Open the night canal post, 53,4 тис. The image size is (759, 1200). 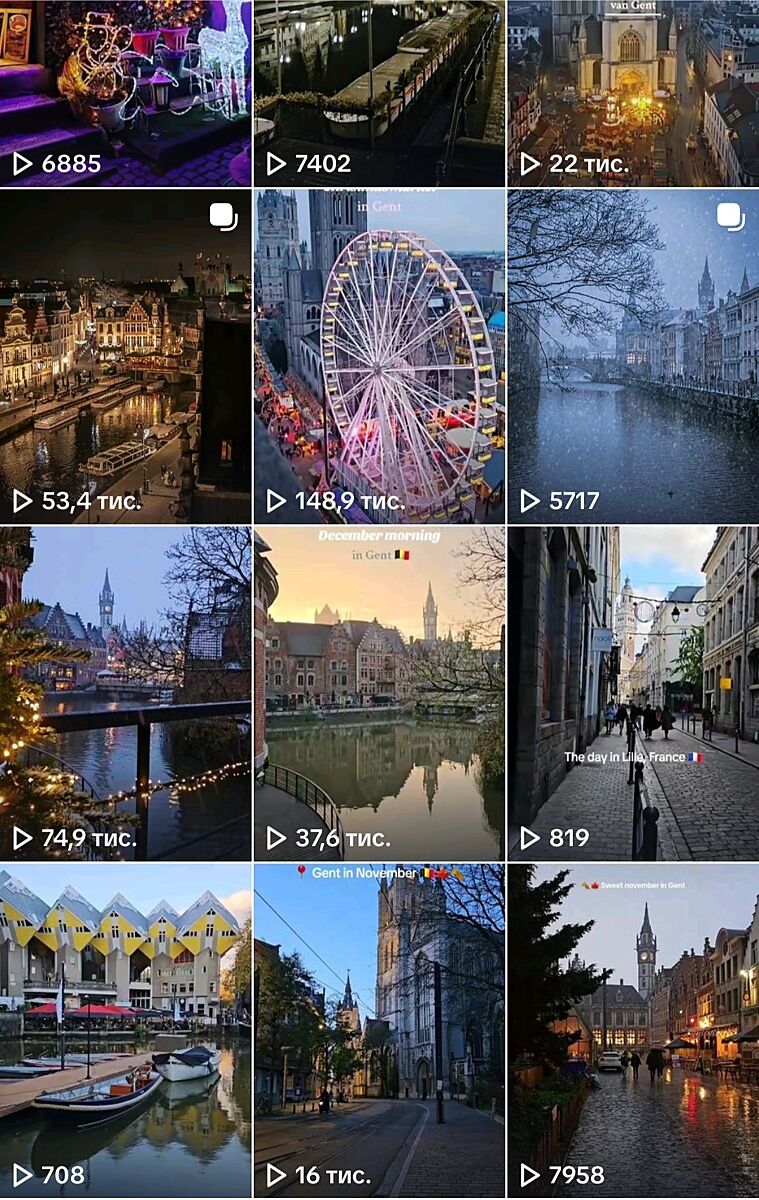tap(125, 356)
